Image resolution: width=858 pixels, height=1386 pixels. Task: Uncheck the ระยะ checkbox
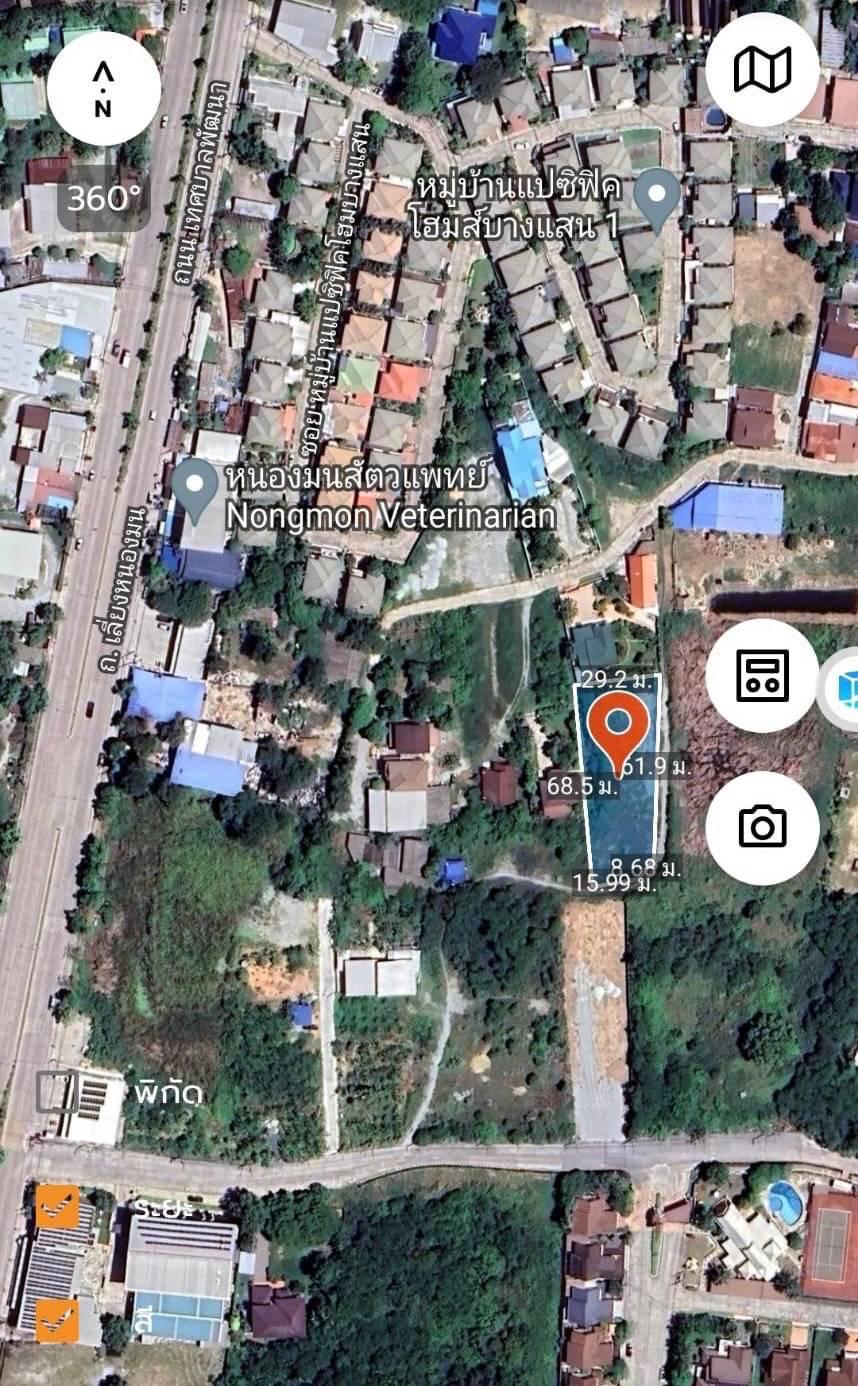tap(57, 1207)
